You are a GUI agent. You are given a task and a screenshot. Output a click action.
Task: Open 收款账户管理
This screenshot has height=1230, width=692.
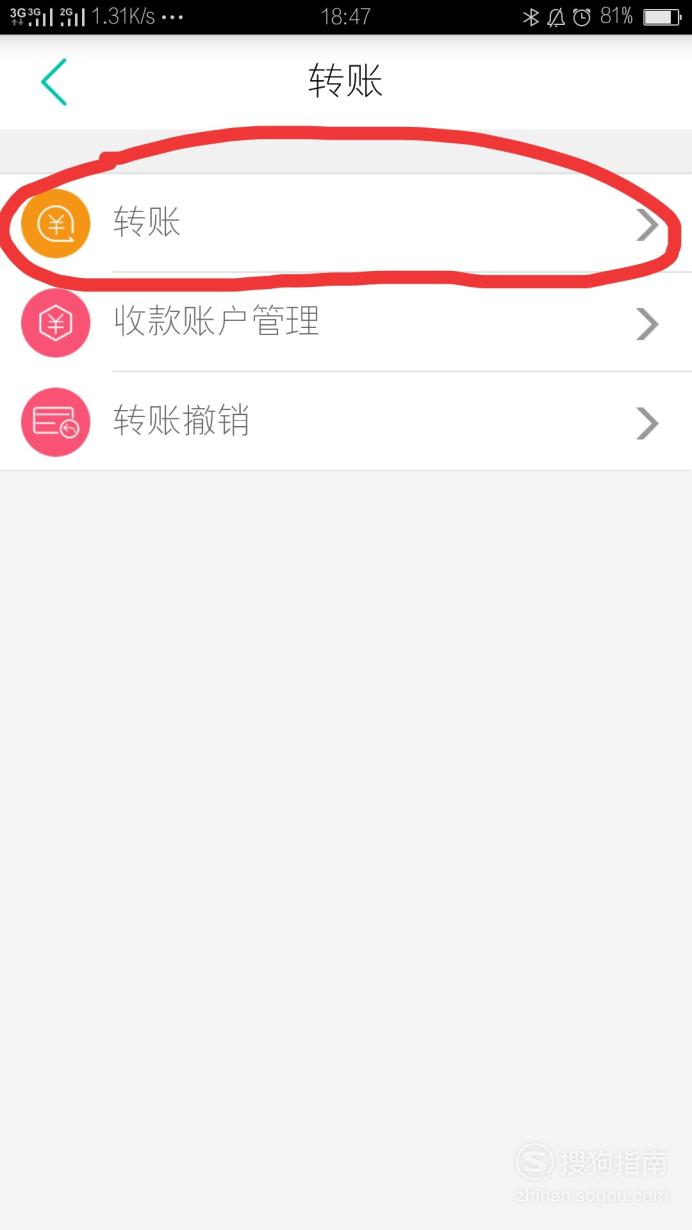point(346,322)
